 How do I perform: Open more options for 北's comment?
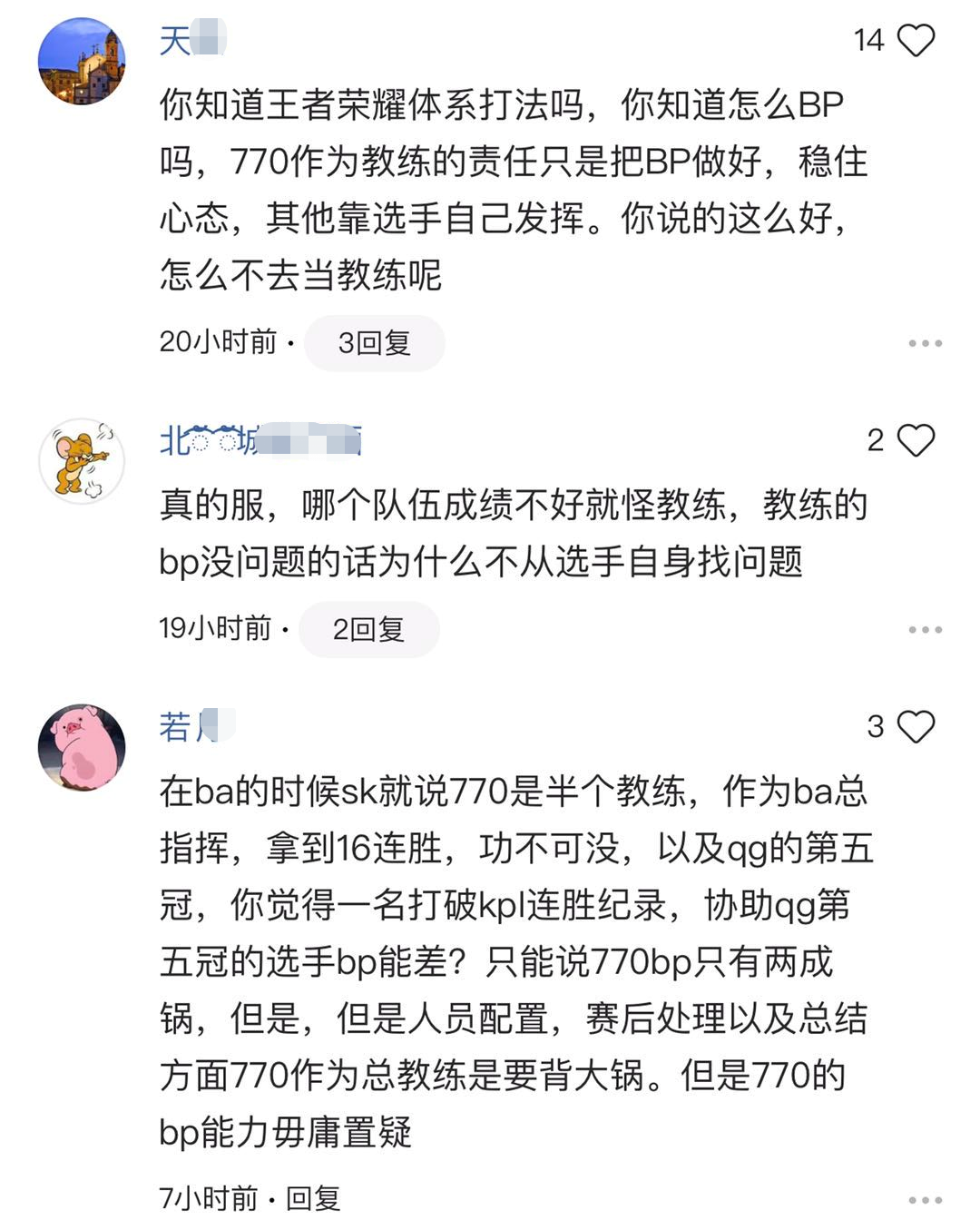pyautogui.click(x=925, y=628)
